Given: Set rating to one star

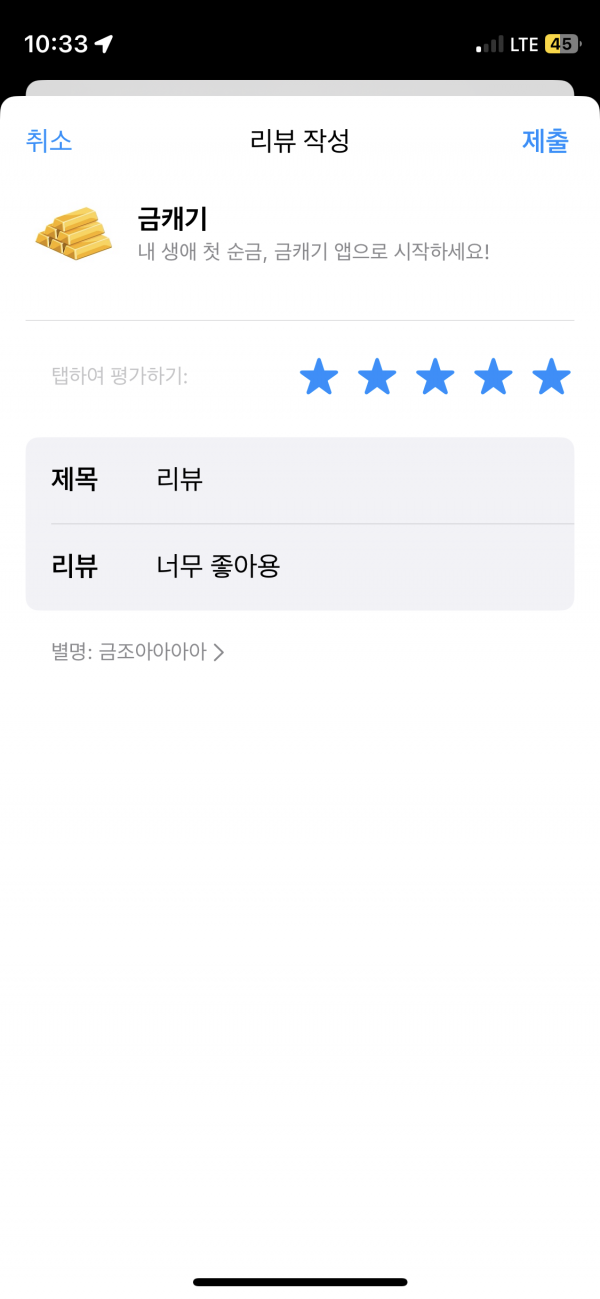Looking at the screenshot, I should (319, 378).
